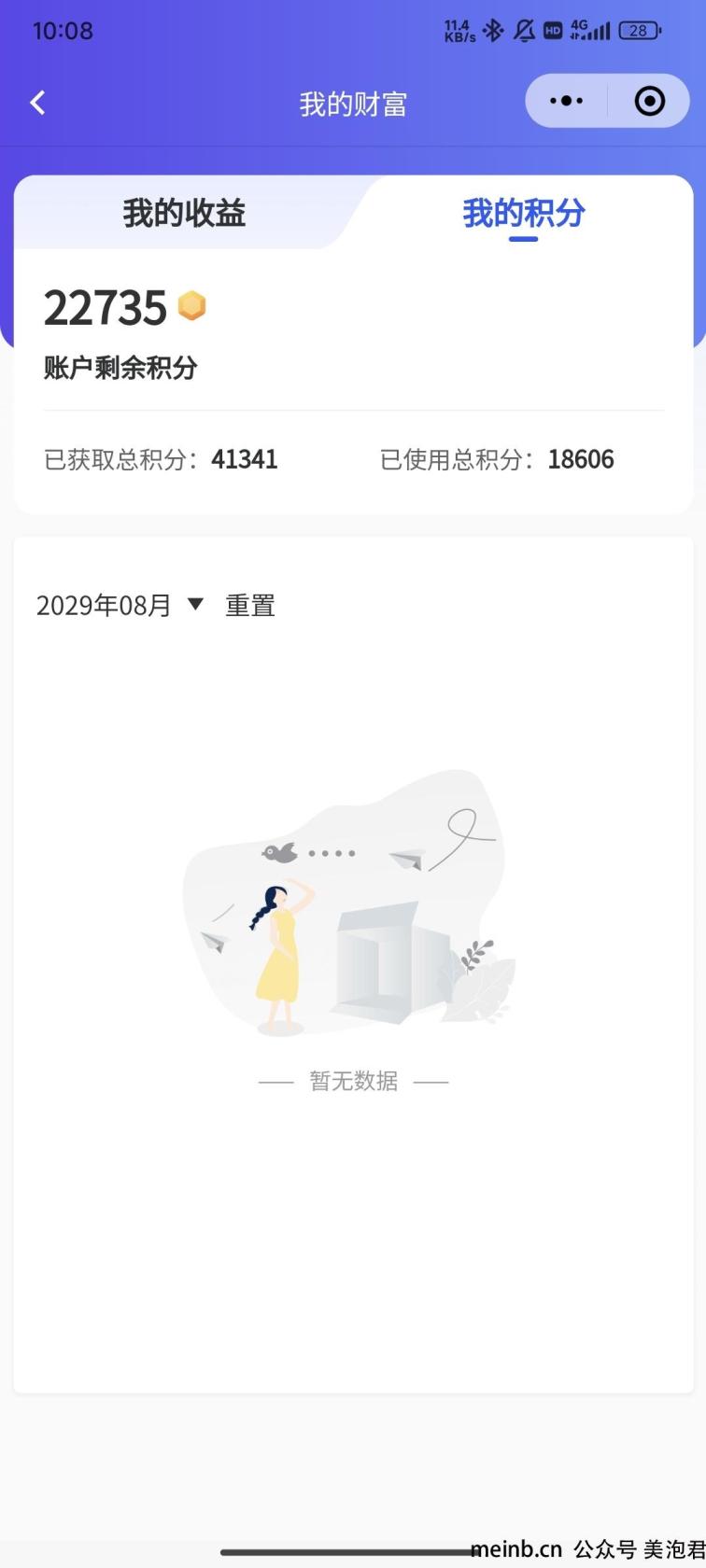Open the mini program more options menu
This screenshot has width=706, height=1568.
[566, 101]
